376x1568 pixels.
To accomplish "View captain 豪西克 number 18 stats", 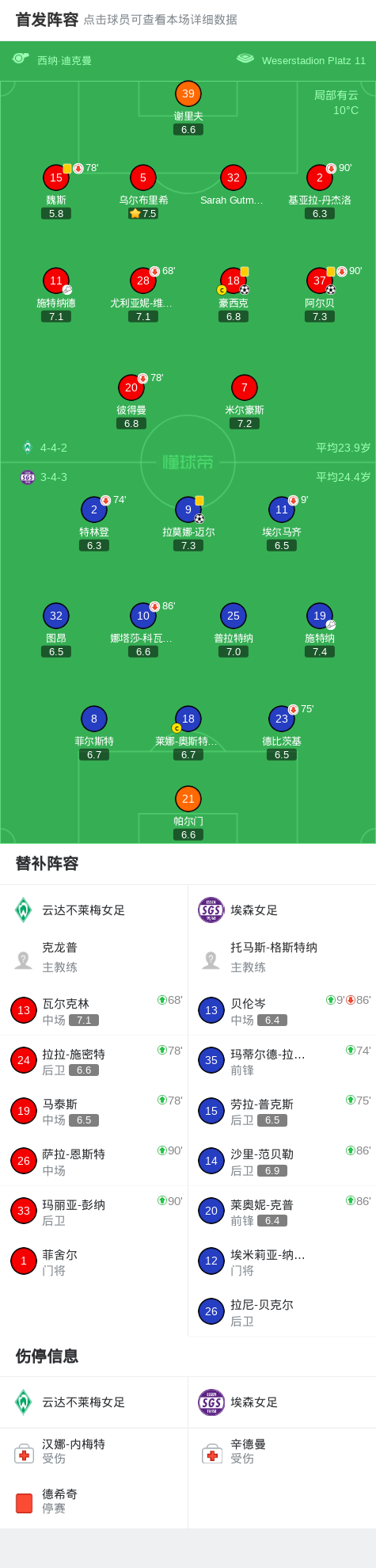I will pyautogui.click(x=234, y=295).
